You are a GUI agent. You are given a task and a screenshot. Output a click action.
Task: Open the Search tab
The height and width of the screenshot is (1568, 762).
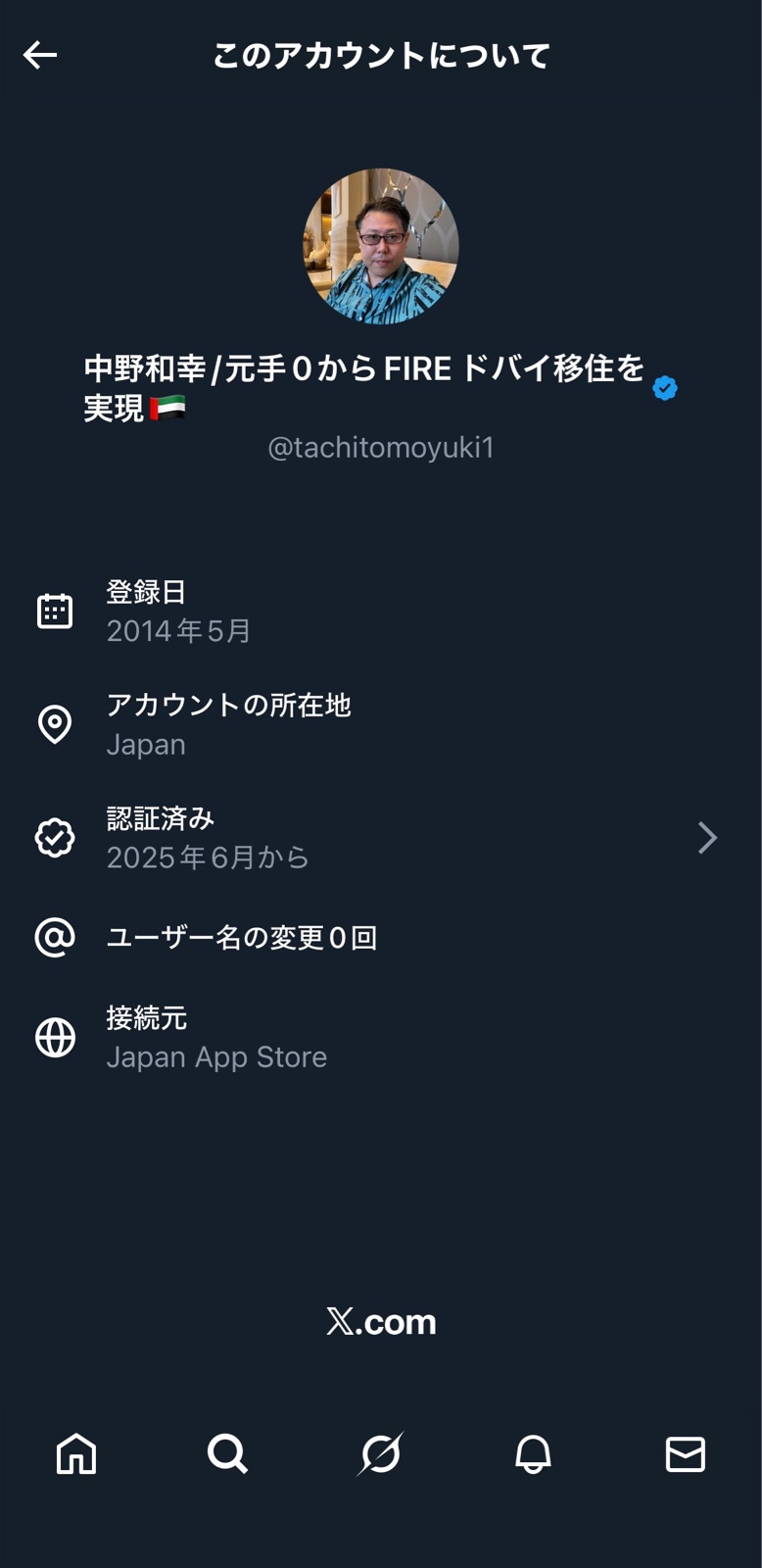[227, 1453]
